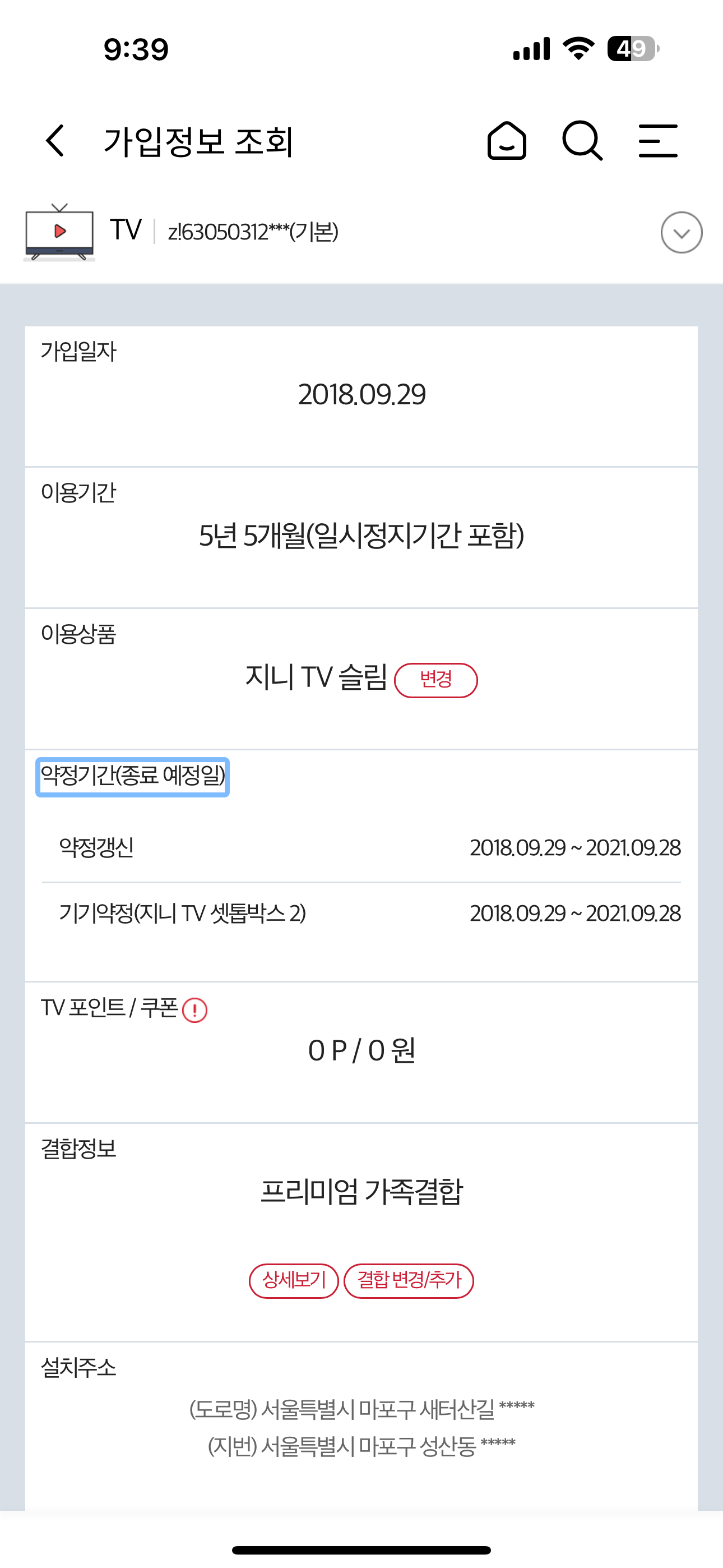723x1568 pixels.
Task: Tap 상세보기 for 프리미엄 가족결합
Action: click(x=294, y=1281)
